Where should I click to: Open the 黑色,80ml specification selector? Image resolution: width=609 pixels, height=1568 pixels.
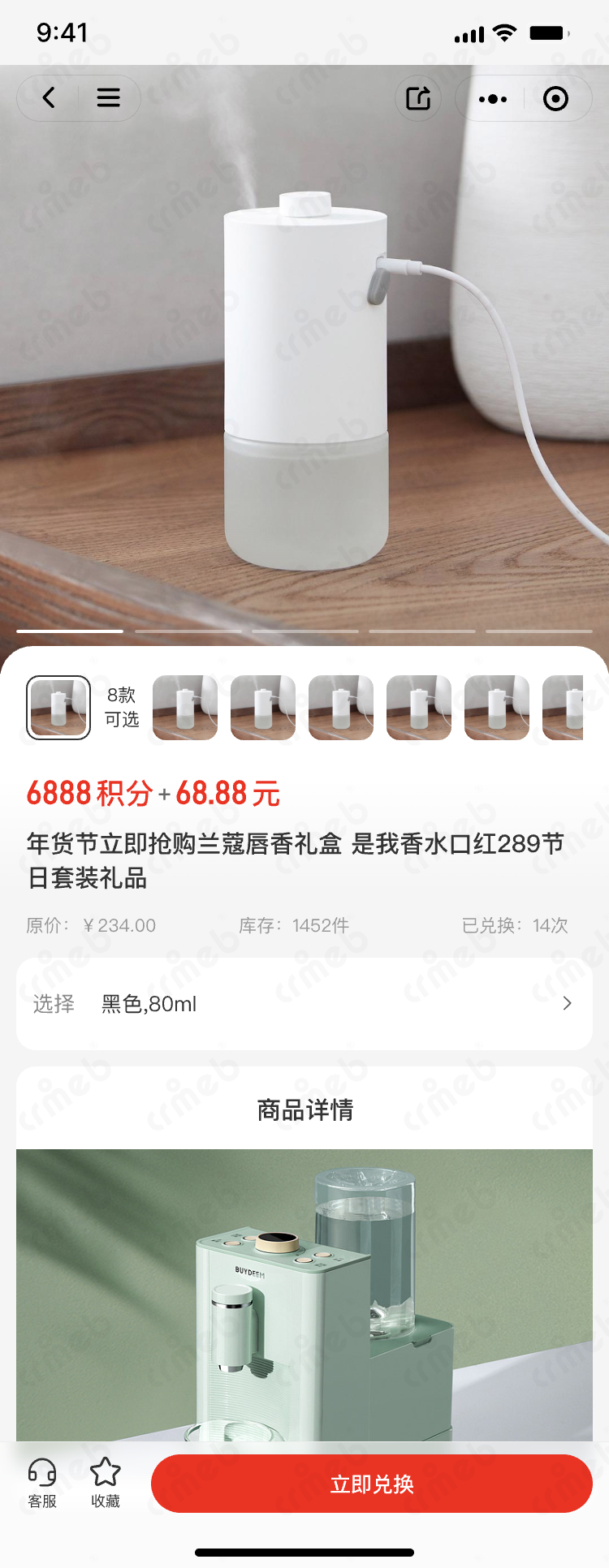tap(304, 1004)
